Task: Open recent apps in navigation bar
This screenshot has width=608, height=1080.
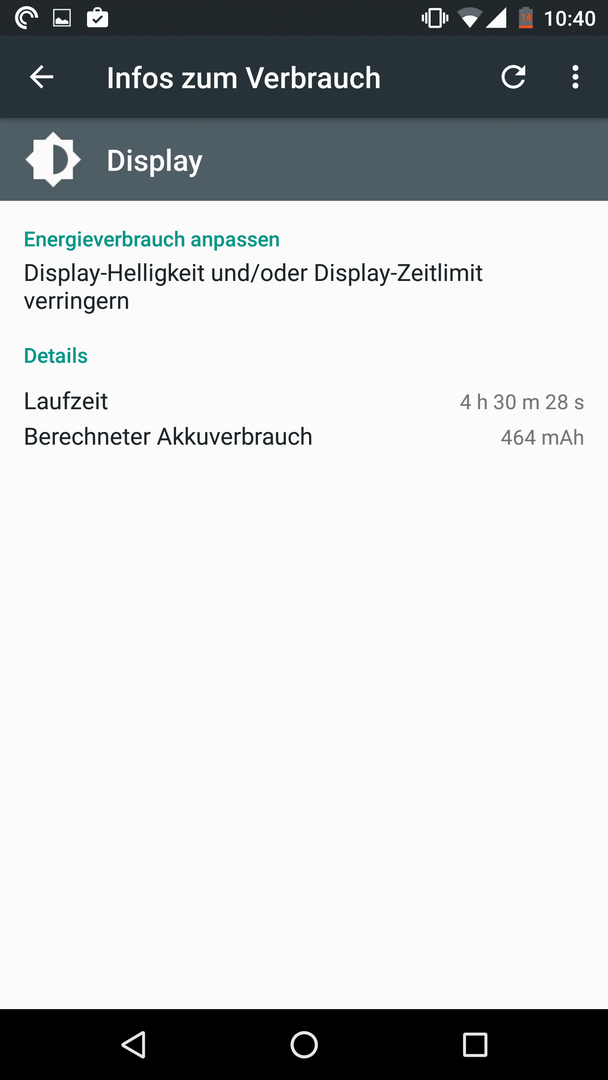Action: click(474, 1044)
